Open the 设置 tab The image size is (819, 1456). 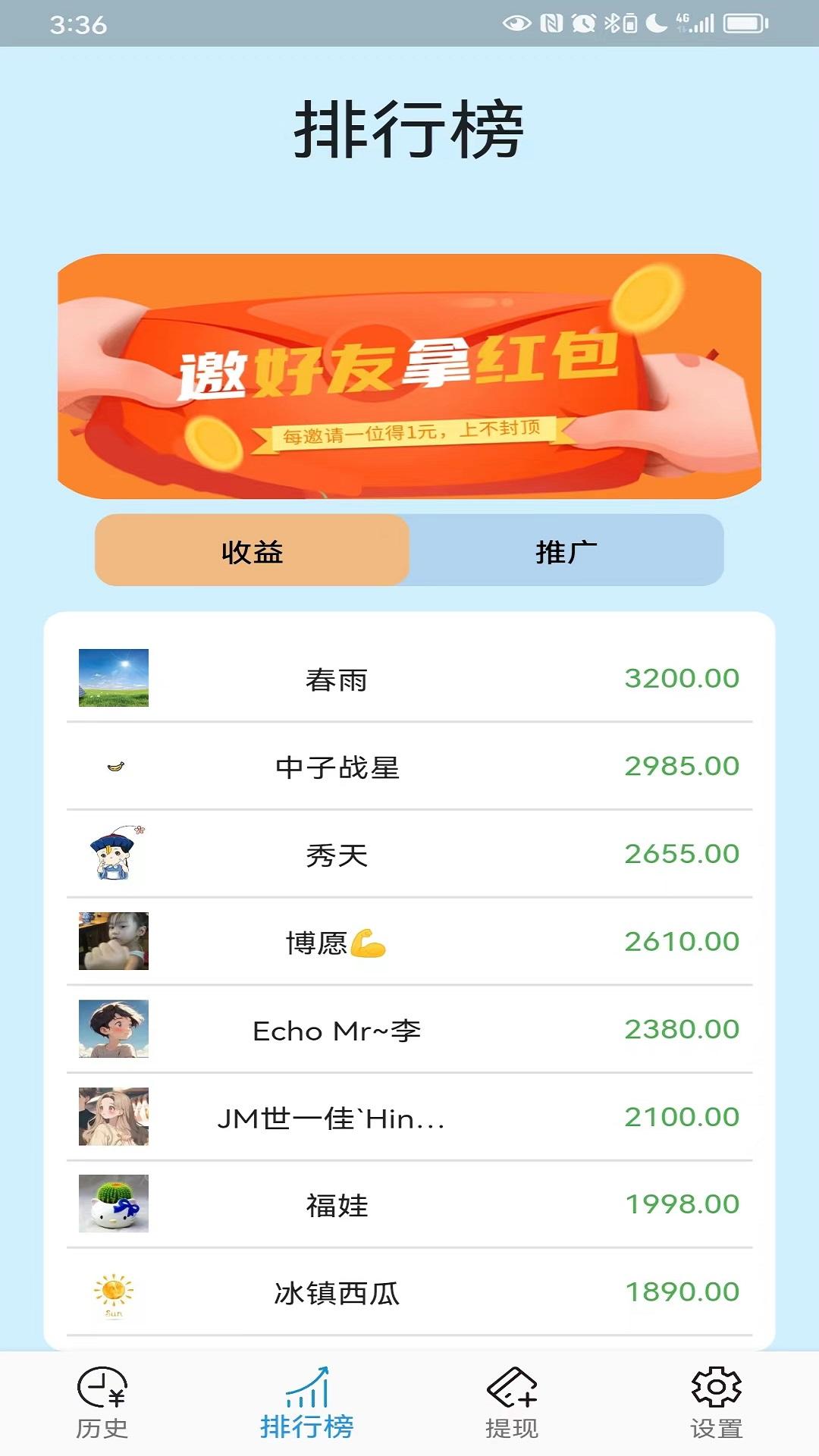pos(716,1403)
